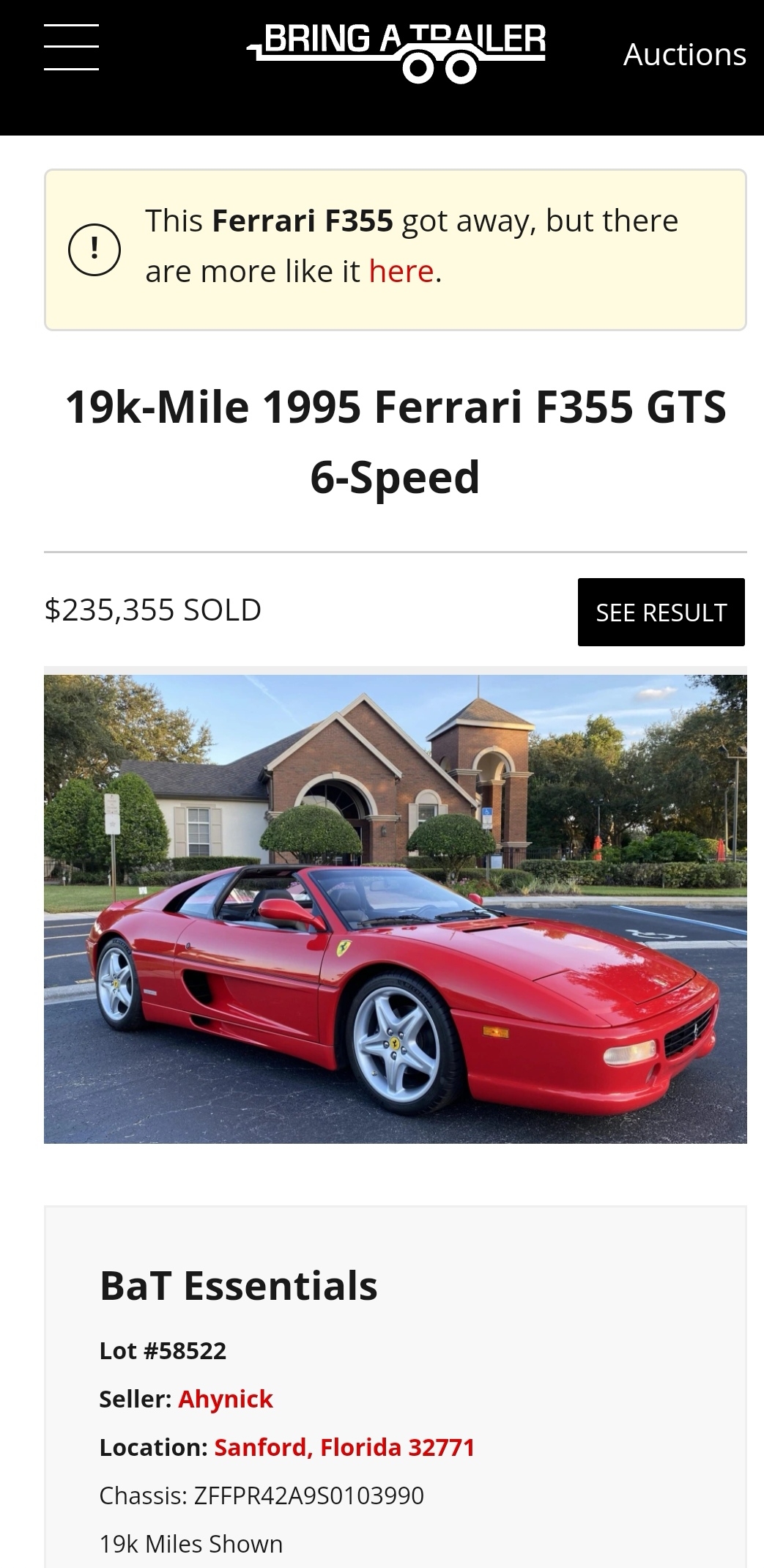The width and height of the screenshot is (764, 1568).
Task: Go to Bring a Trailer home via logo
Action: click(x=396, y=51)
